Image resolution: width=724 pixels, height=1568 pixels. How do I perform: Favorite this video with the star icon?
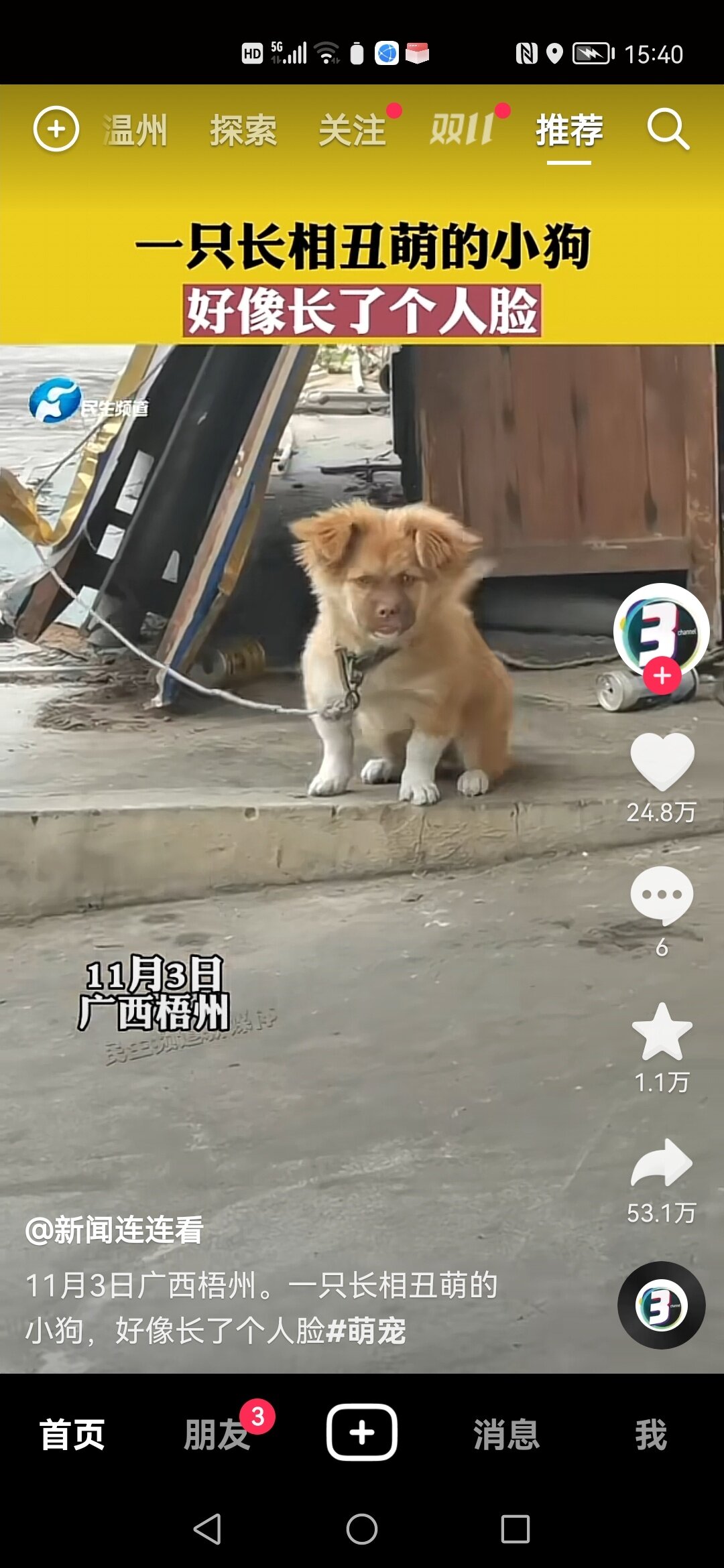[662, 1032]
